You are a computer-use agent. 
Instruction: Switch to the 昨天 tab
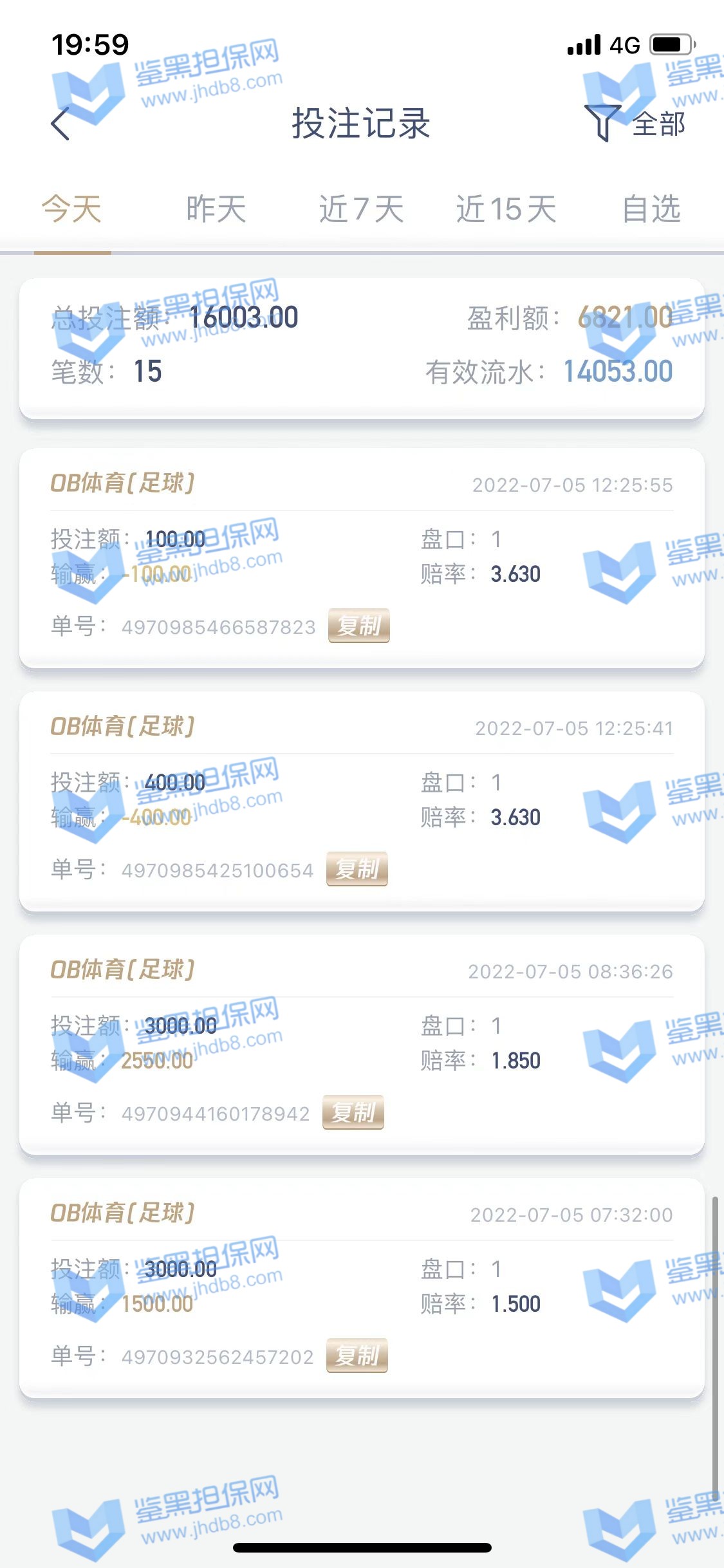pos(216,209)
